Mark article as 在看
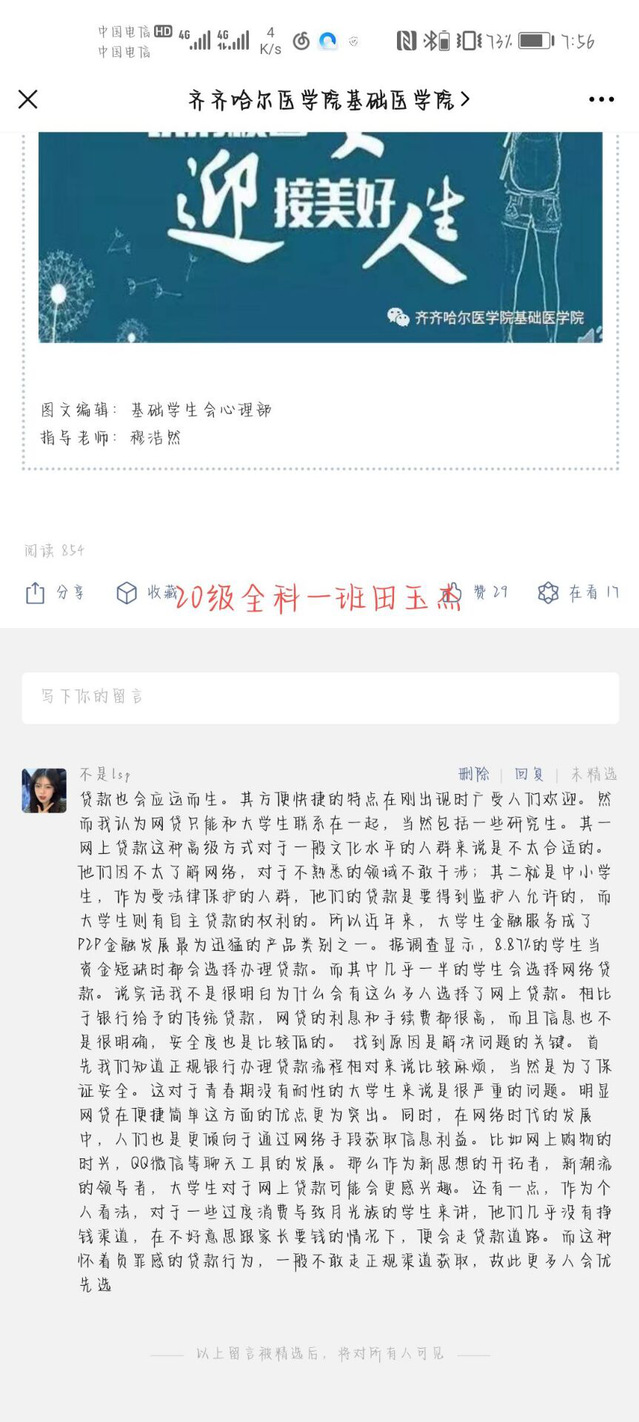Image resolution: width=639 pixels, height=1422 pixels. click(578, 593)
